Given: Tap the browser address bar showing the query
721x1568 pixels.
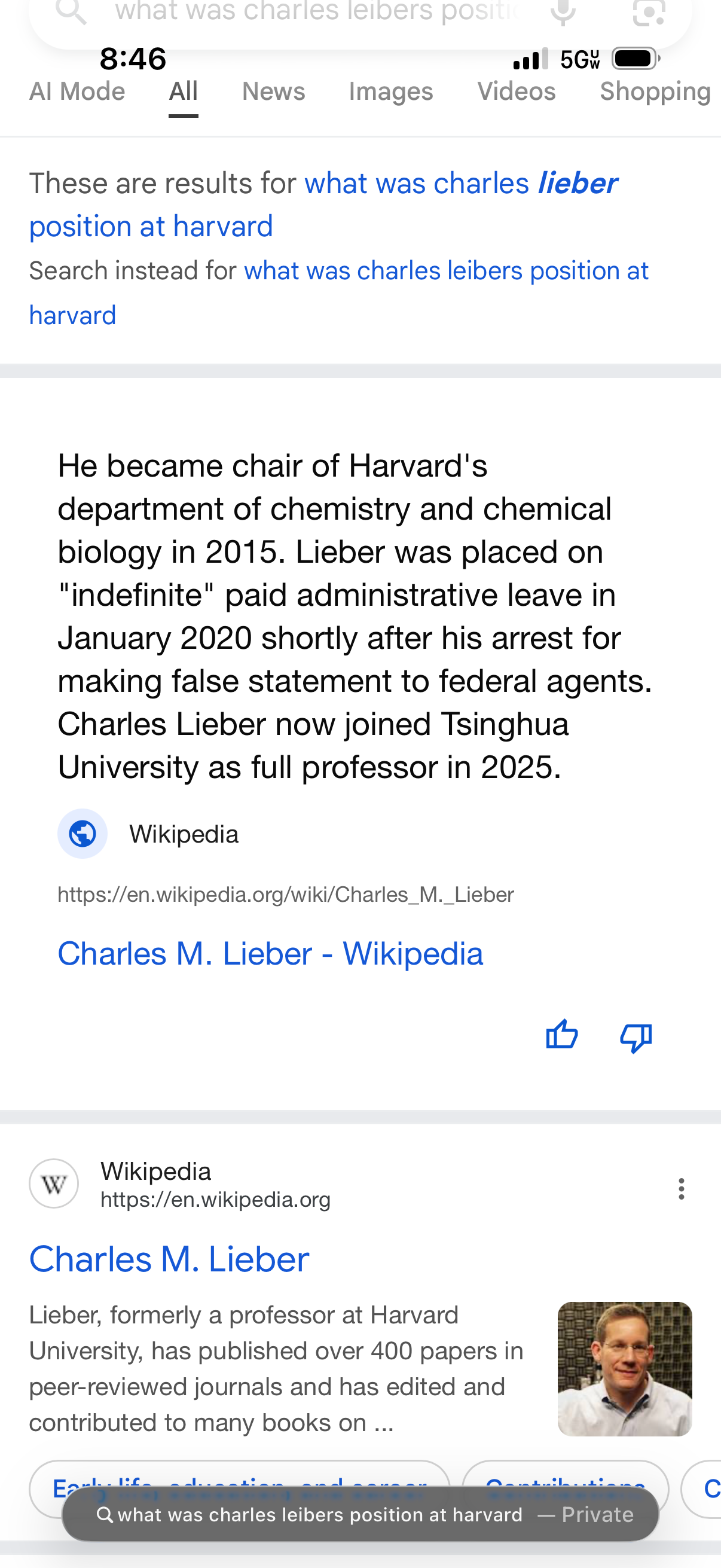Looking at the screenshot, I should (360, 1514).
